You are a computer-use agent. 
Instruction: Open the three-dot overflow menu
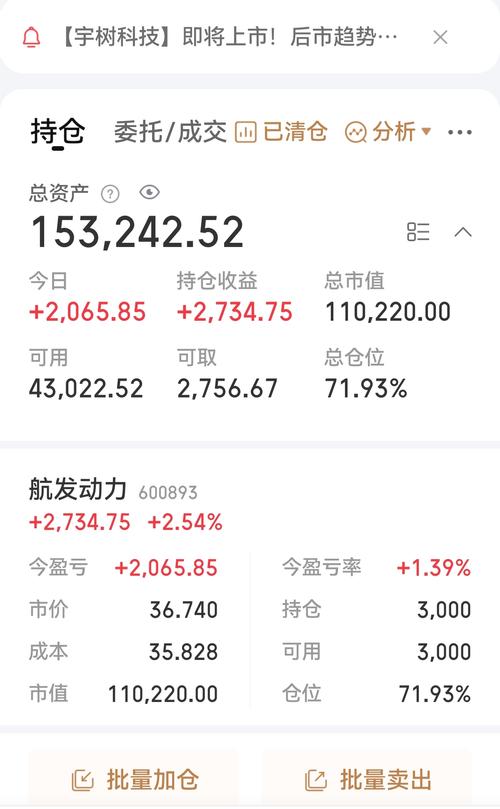[460, 133]
